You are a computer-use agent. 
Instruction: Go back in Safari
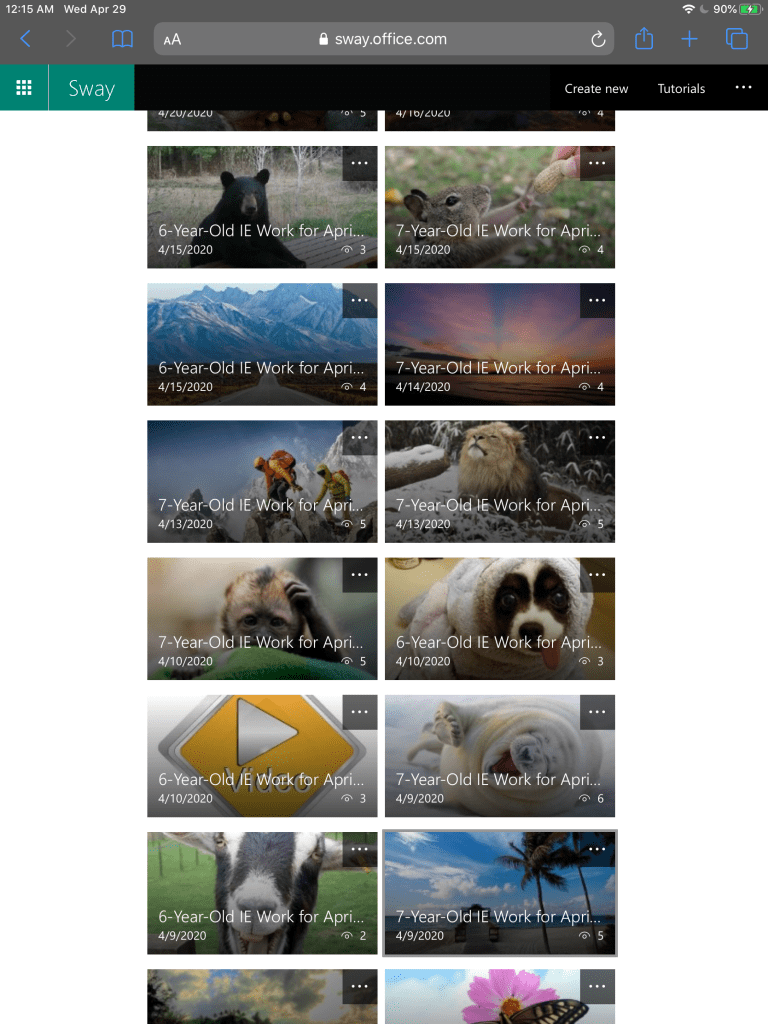[26, 39]
